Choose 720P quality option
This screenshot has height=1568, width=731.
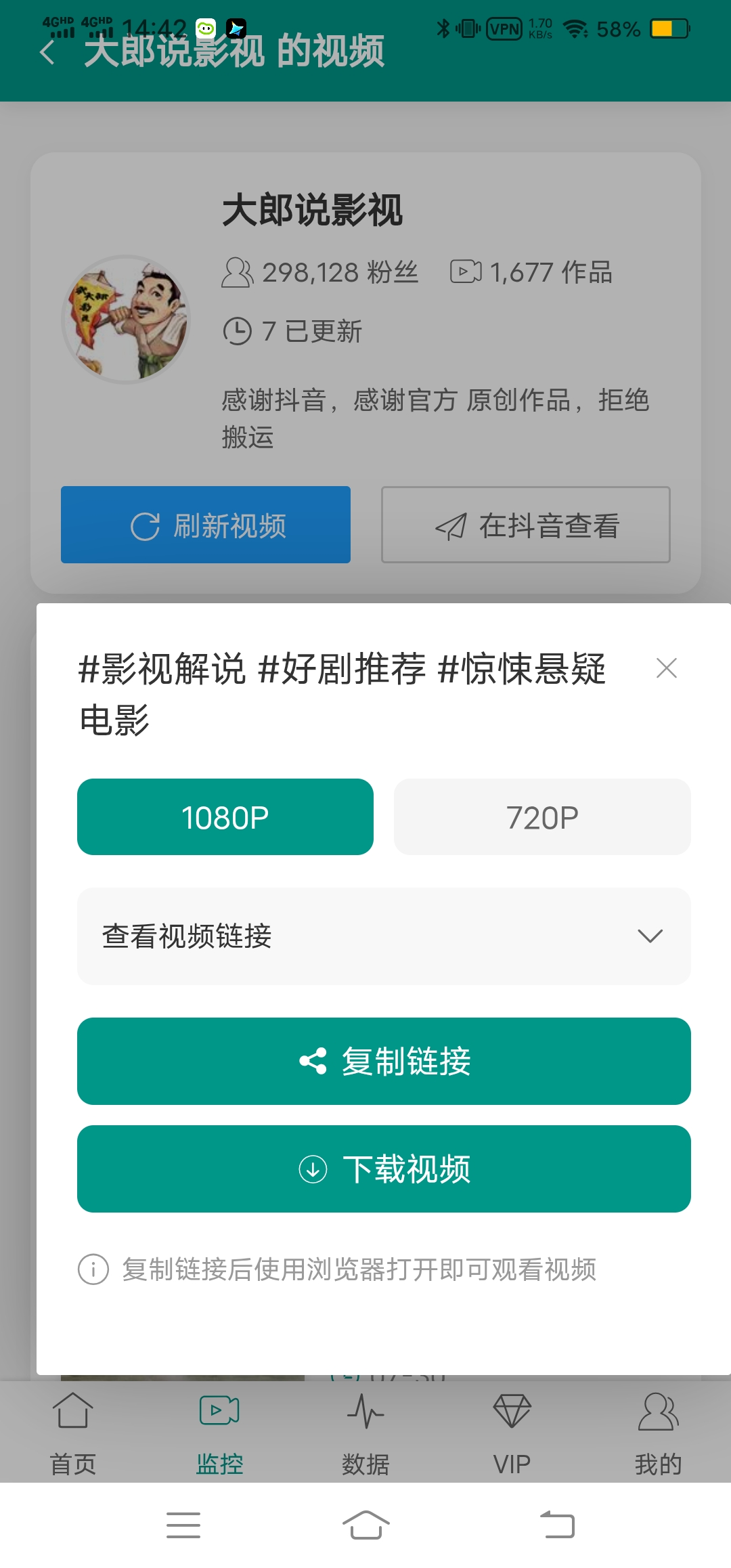click(541, 817)
